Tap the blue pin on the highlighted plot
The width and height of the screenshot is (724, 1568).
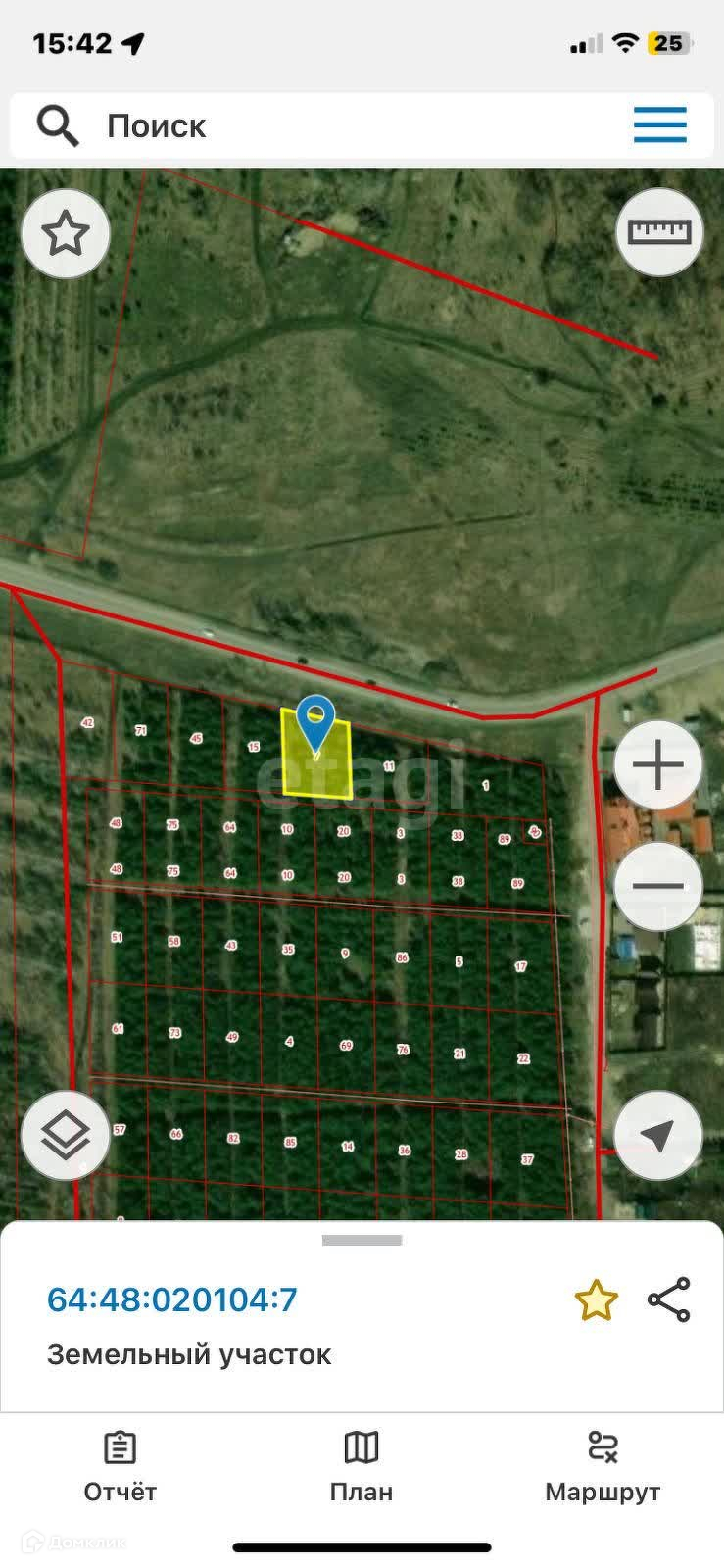315,720
